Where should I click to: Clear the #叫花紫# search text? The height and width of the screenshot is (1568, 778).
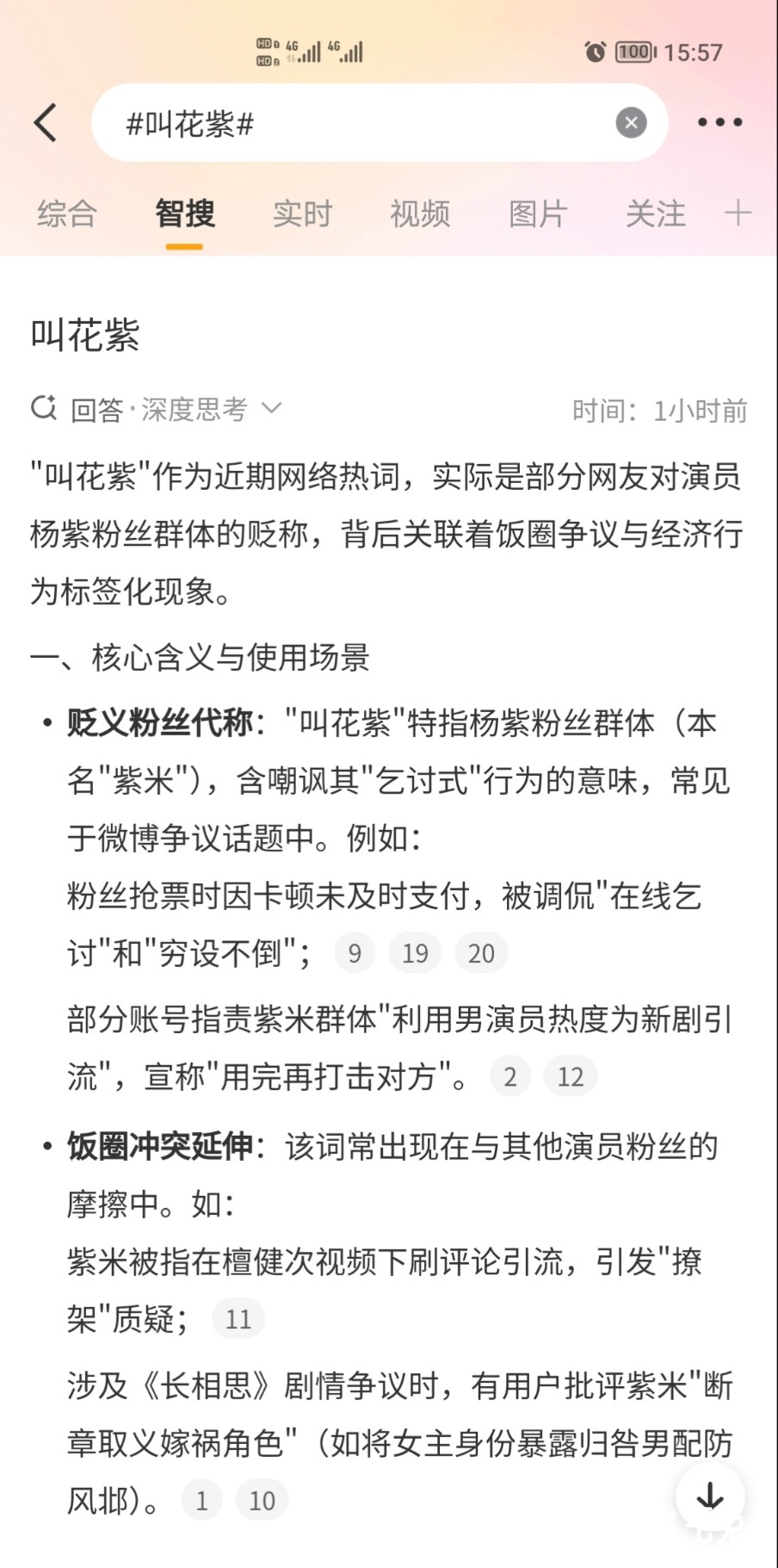pos(631,122)
